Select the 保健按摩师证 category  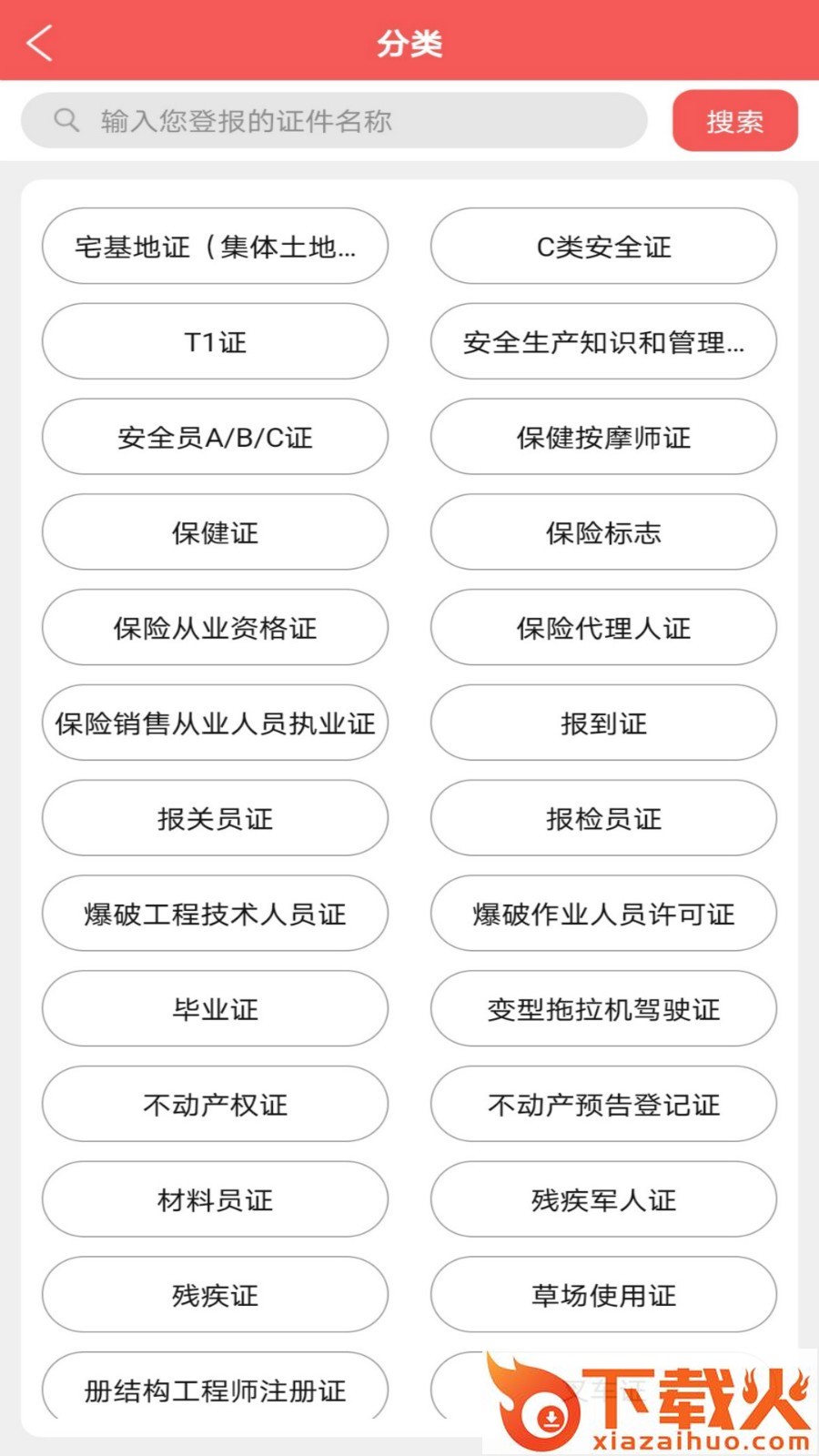(x=603, y=438)
